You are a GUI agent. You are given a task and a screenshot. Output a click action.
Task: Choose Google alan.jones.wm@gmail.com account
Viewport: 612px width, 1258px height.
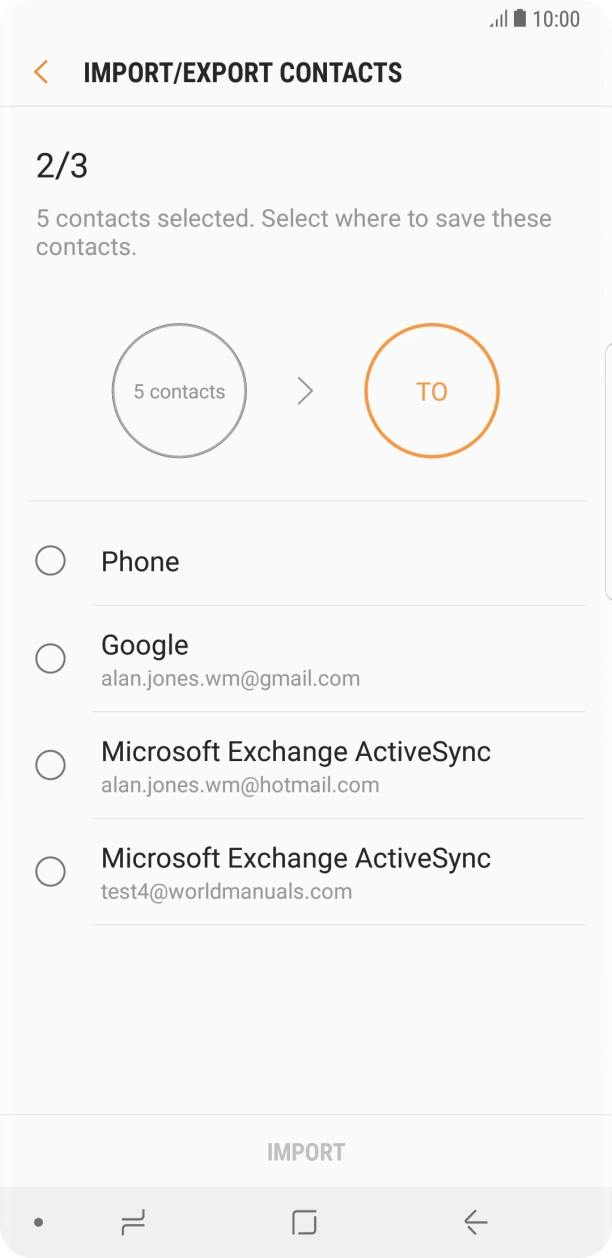point(50,659)
